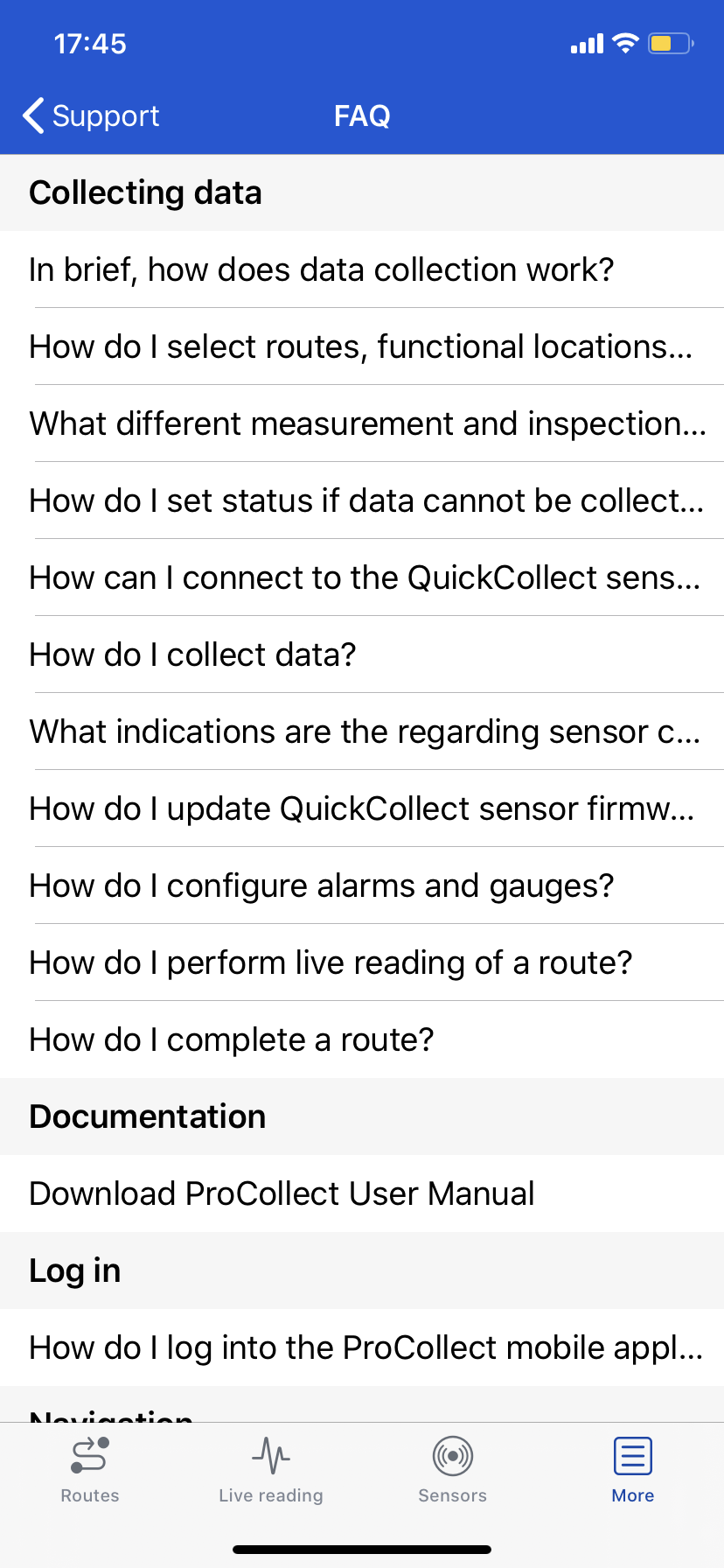Image resolution: width=724 pixels, height=1568 pixels.
Task: Select the Routes tab icon
Action: click(x=89, y=1457)
